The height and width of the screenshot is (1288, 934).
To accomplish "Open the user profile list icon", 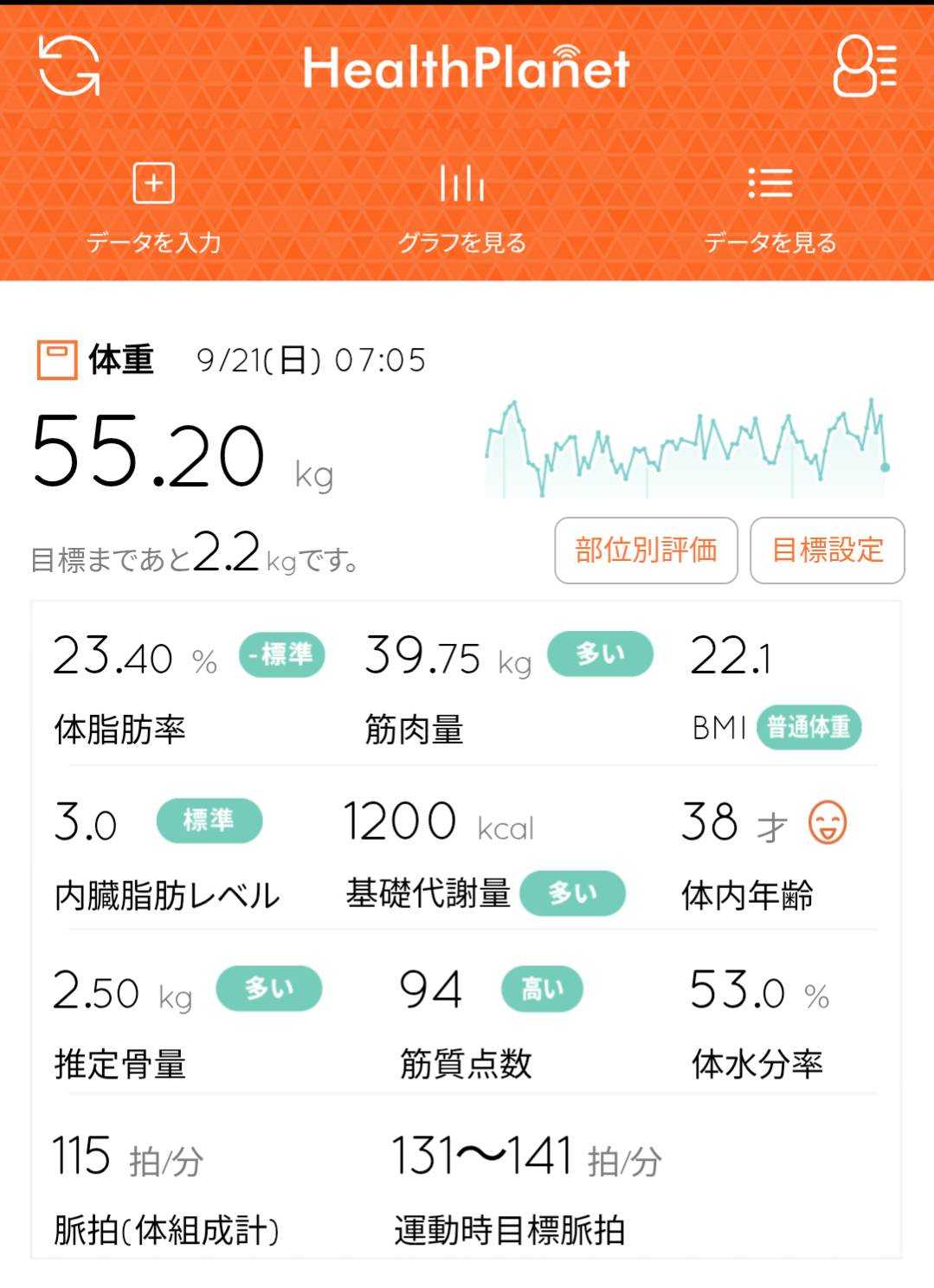I will pos(864,66).
